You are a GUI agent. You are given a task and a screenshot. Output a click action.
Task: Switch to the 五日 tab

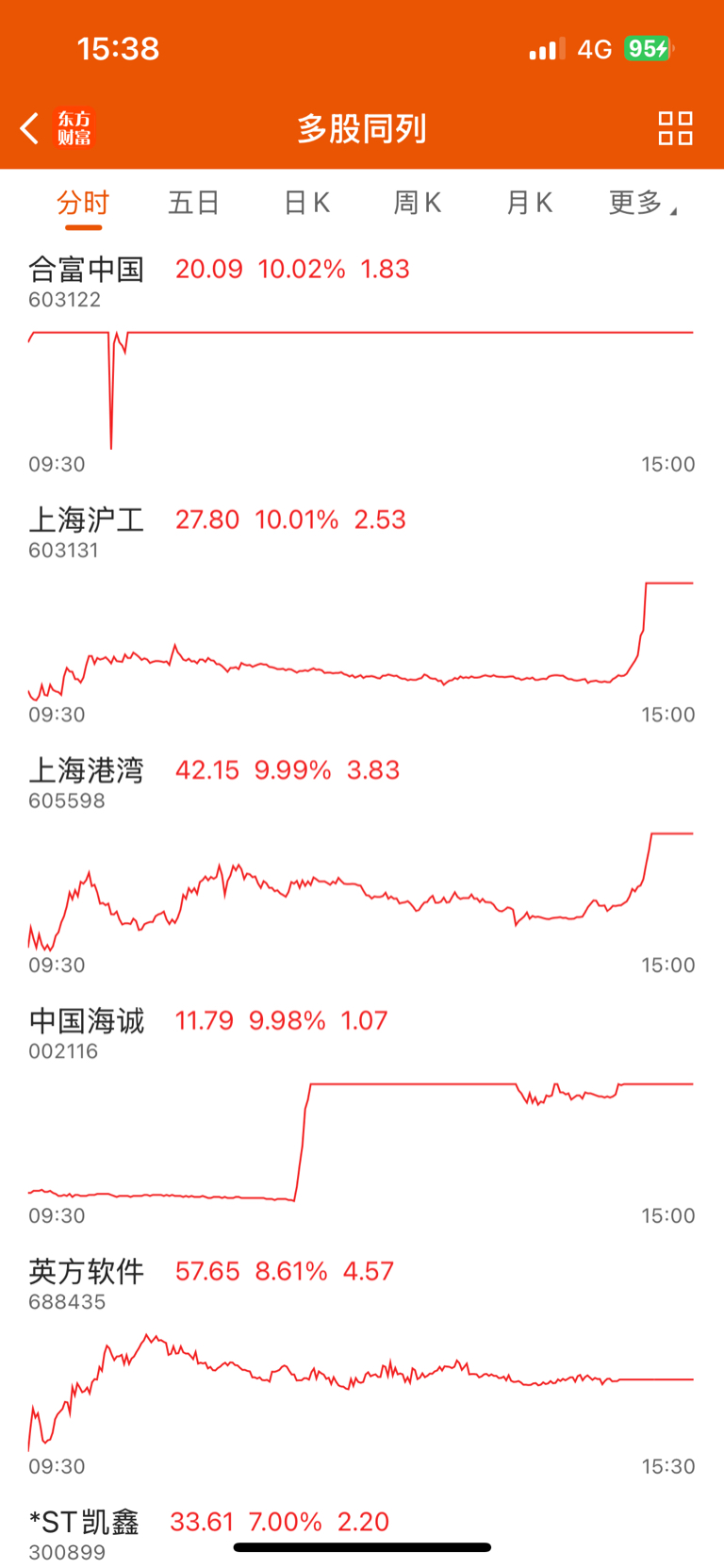(x=194, y=203)
